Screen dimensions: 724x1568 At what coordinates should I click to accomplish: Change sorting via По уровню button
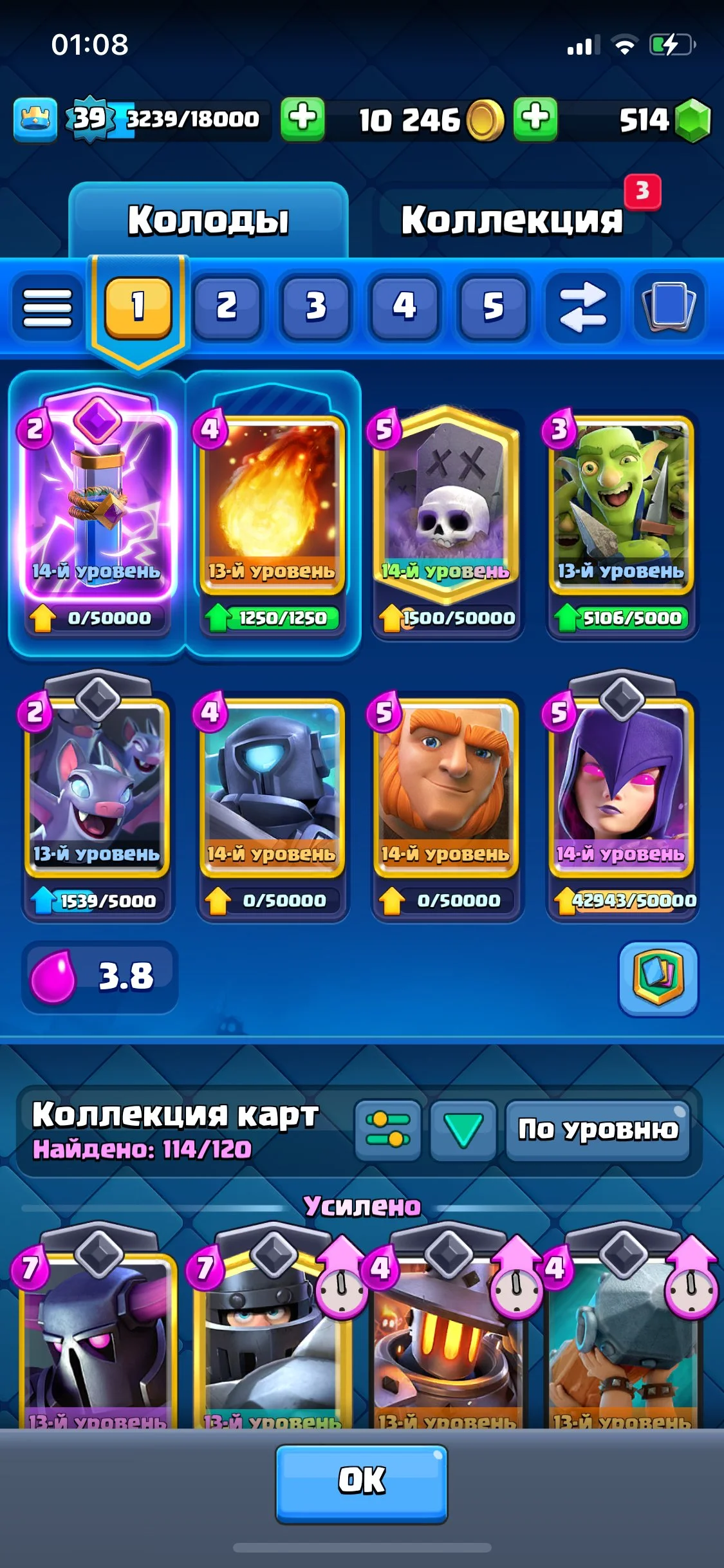click(x=598, y=1130)
